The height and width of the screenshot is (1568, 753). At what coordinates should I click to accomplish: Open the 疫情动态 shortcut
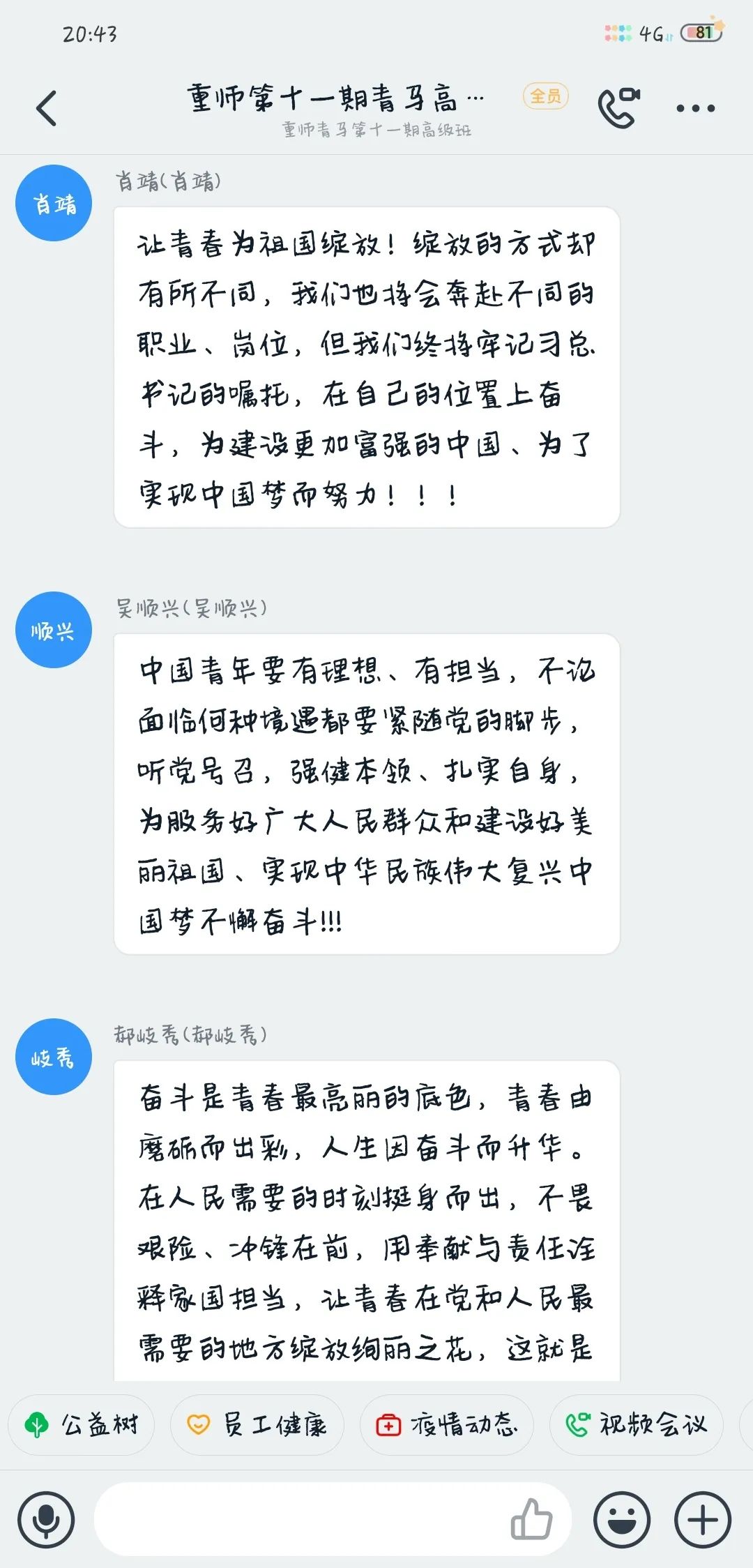pos(447,1424)
